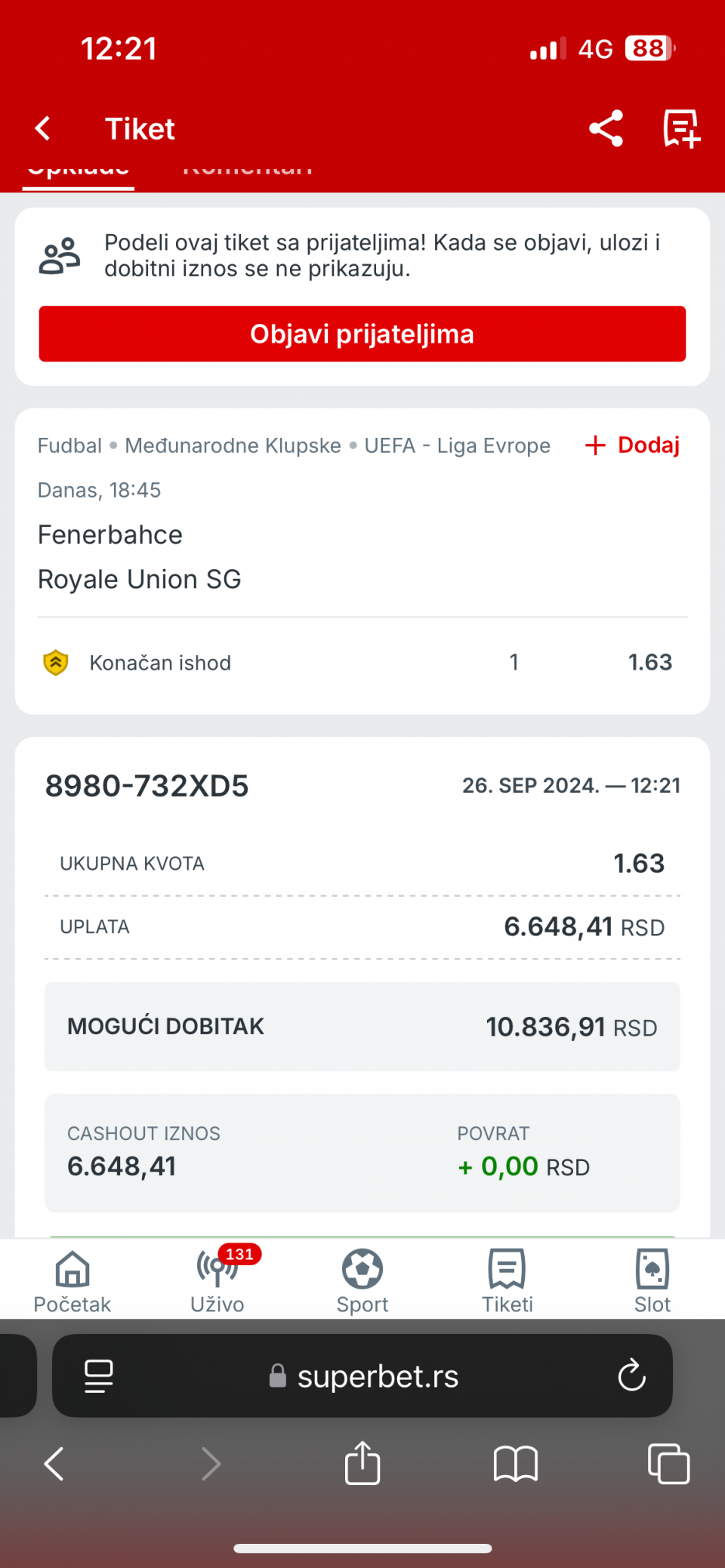Navigate back in Safari toolbar

pos(54,1464)
